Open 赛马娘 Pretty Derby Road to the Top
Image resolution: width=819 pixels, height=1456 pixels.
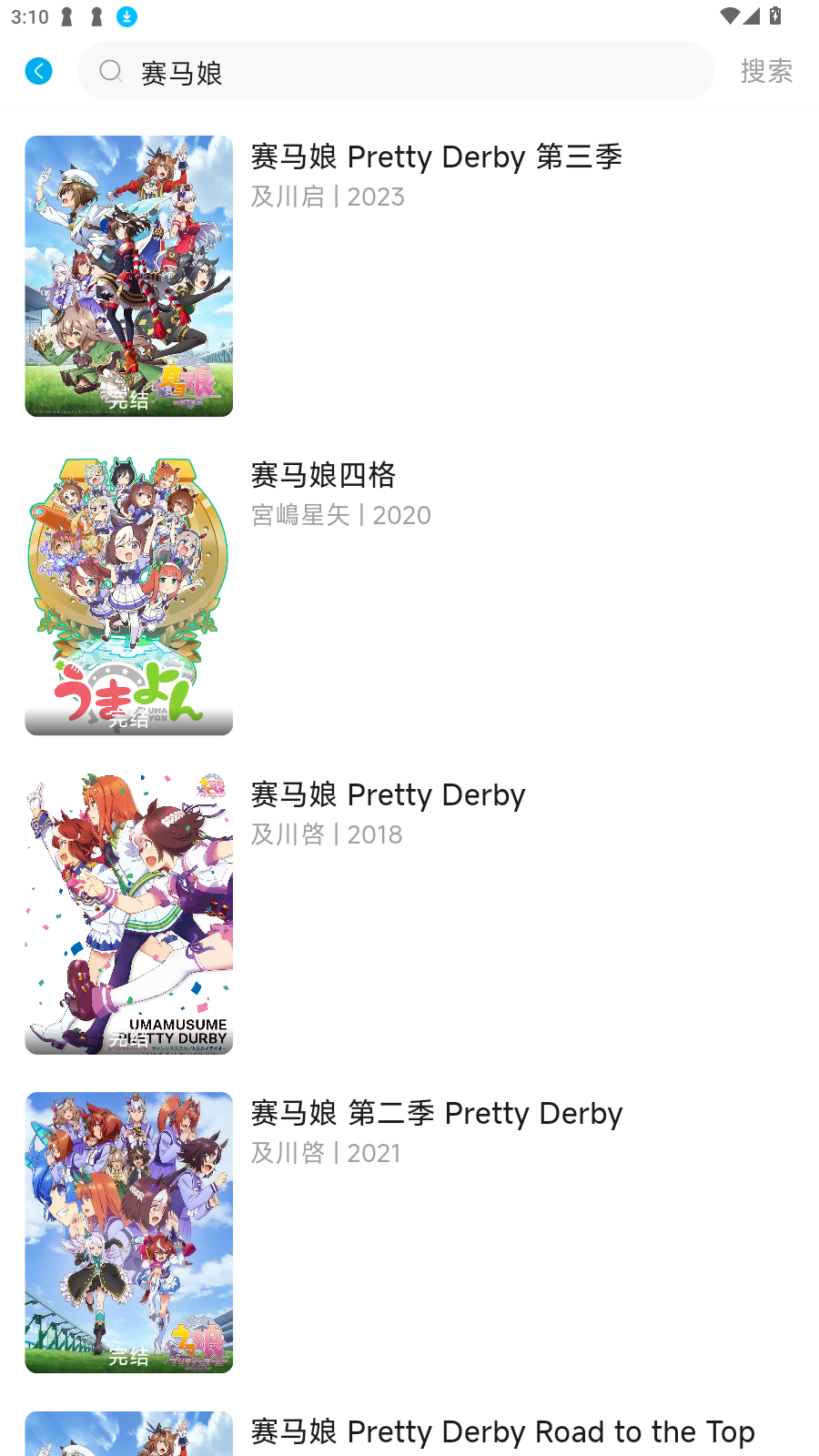tap(502, 1431)
